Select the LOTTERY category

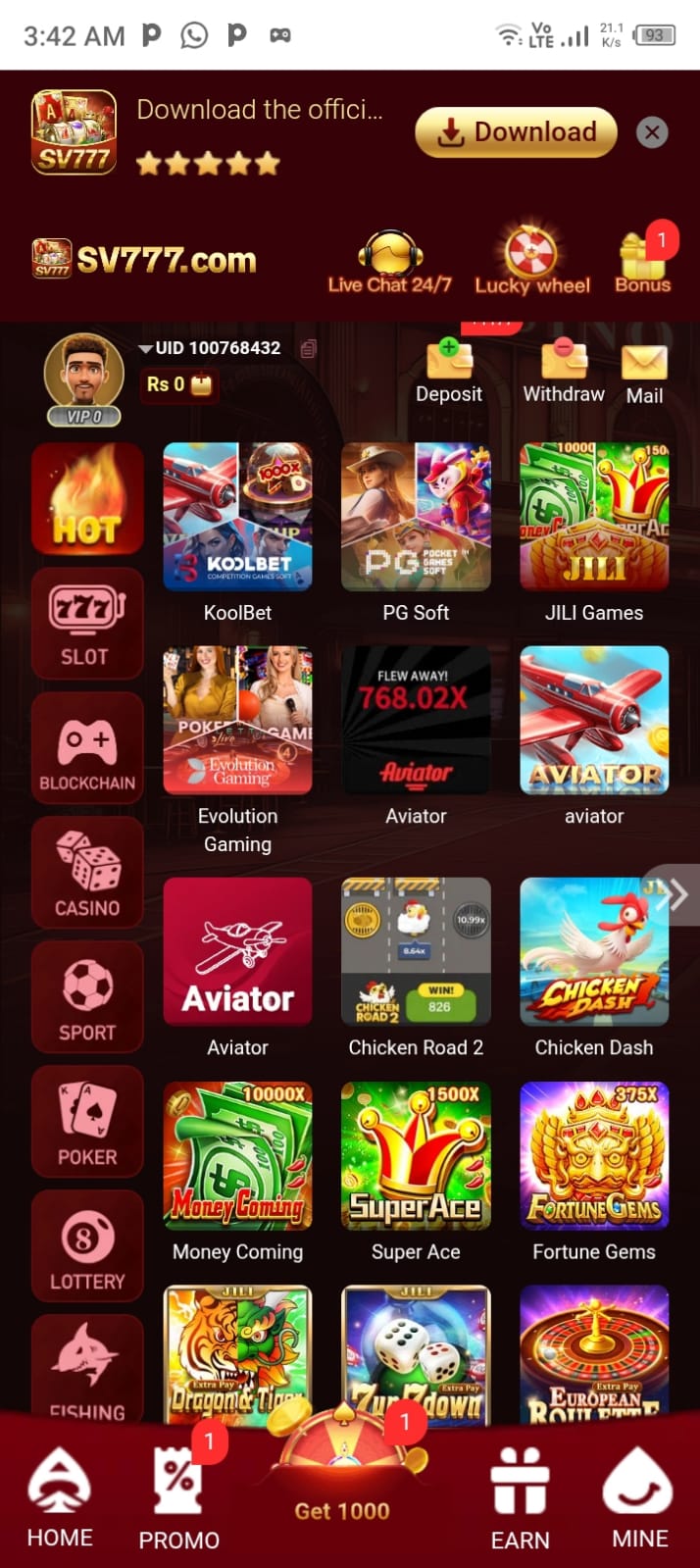(x=86, y=1246)
